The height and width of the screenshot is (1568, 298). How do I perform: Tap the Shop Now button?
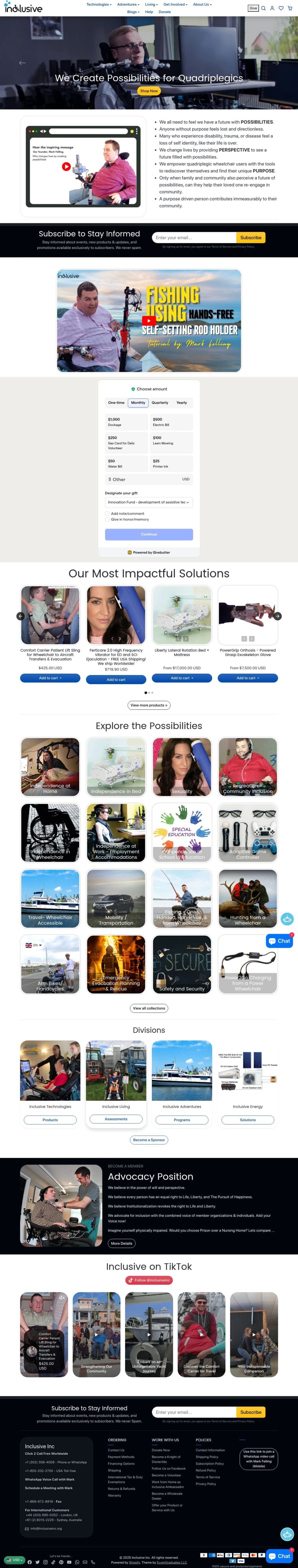pyautogui.click(x=149, y=91)
